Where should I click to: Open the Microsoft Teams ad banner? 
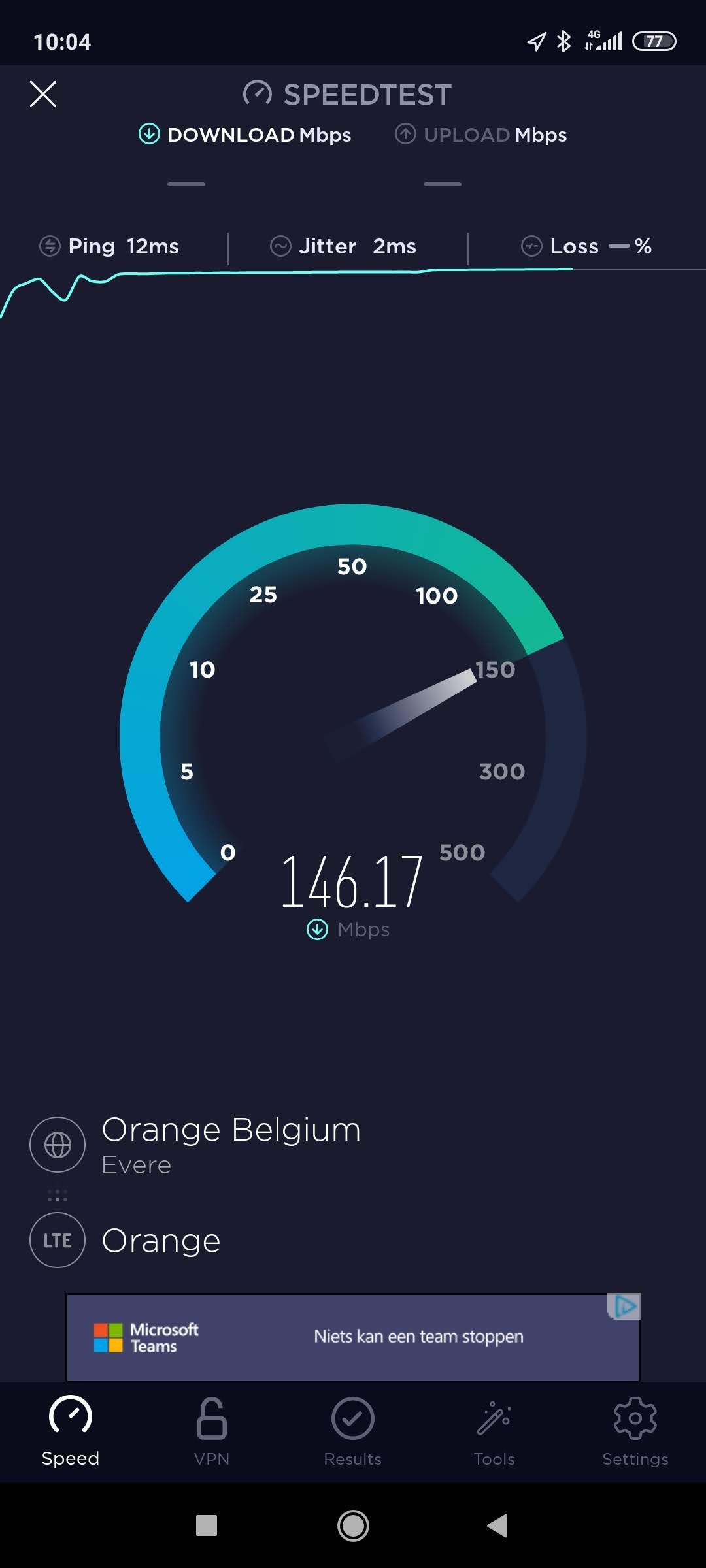[x=353, y=1337]
